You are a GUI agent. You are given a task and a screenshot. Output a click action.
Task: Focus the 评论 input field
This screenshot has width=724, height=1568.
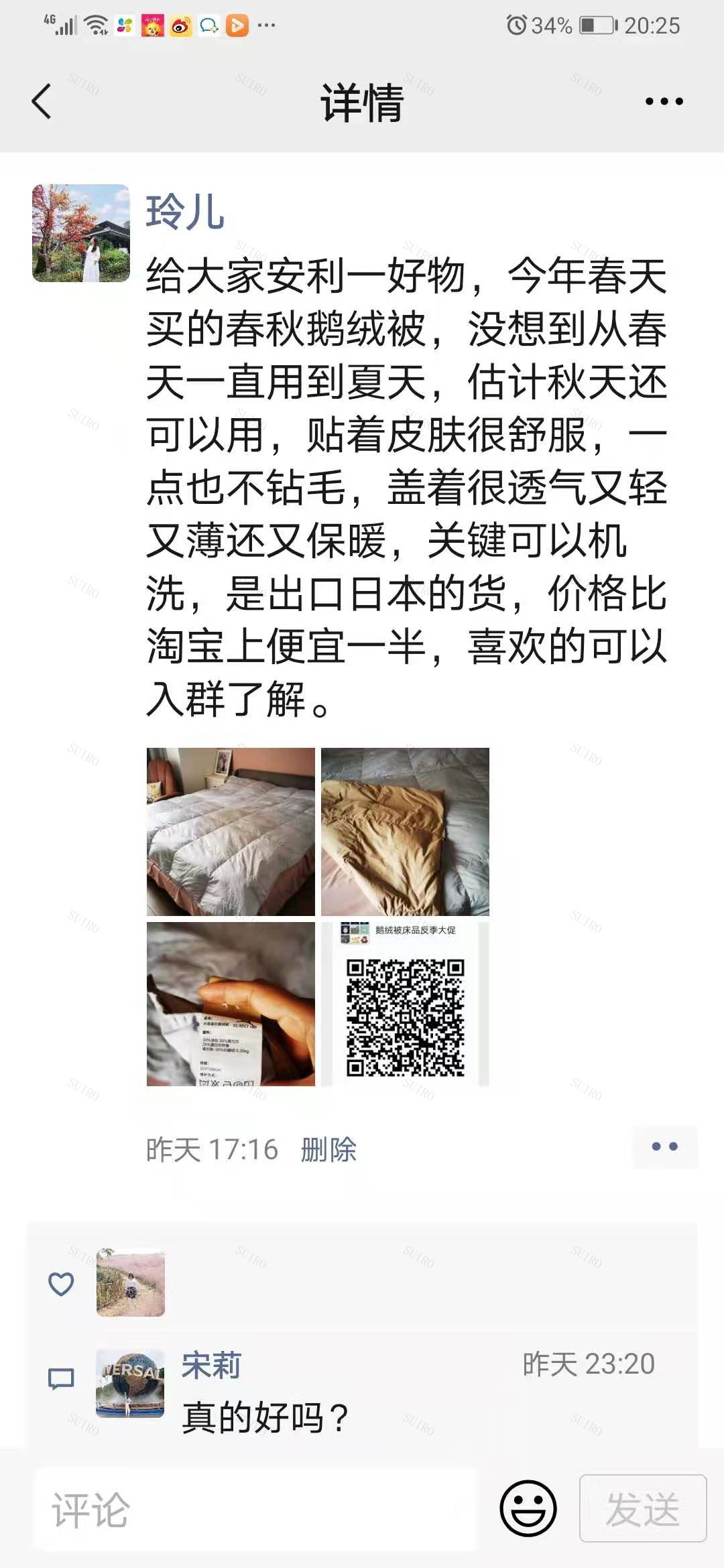[255, 1510]
